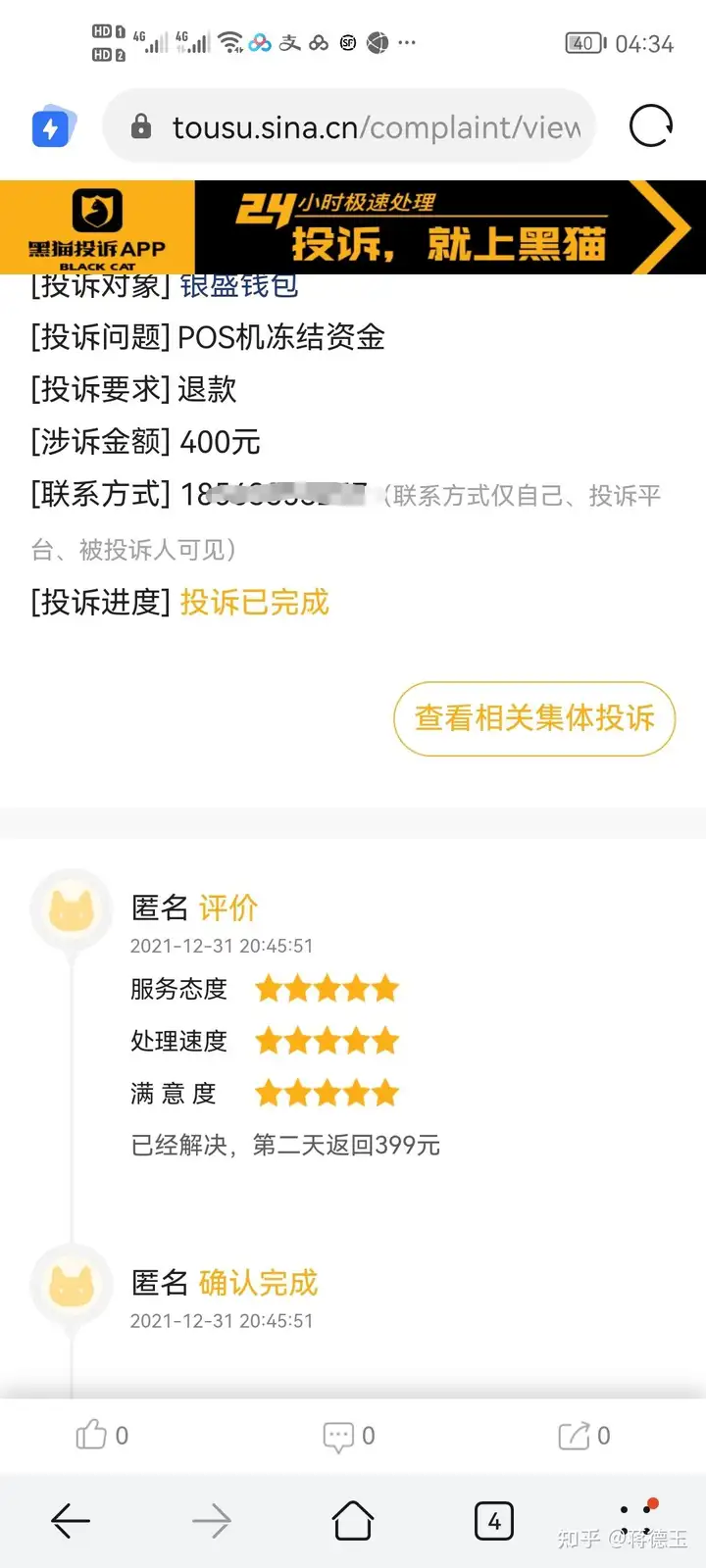Go to the browser home page
Viewport: 706px width, 1568px height.
pos(353,1521)
